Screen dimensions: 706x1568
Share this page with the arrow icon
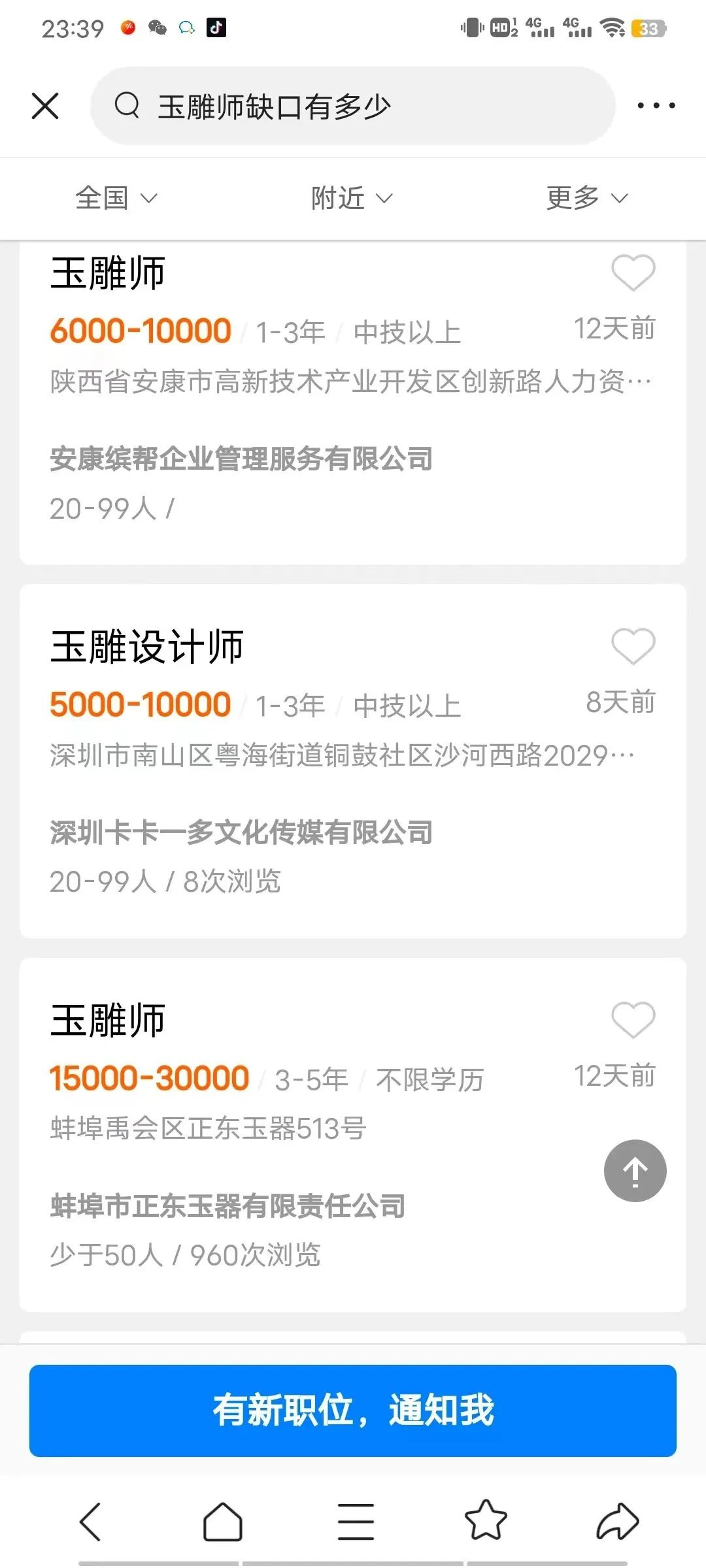pyautogui.click(x=618, y=1521)
